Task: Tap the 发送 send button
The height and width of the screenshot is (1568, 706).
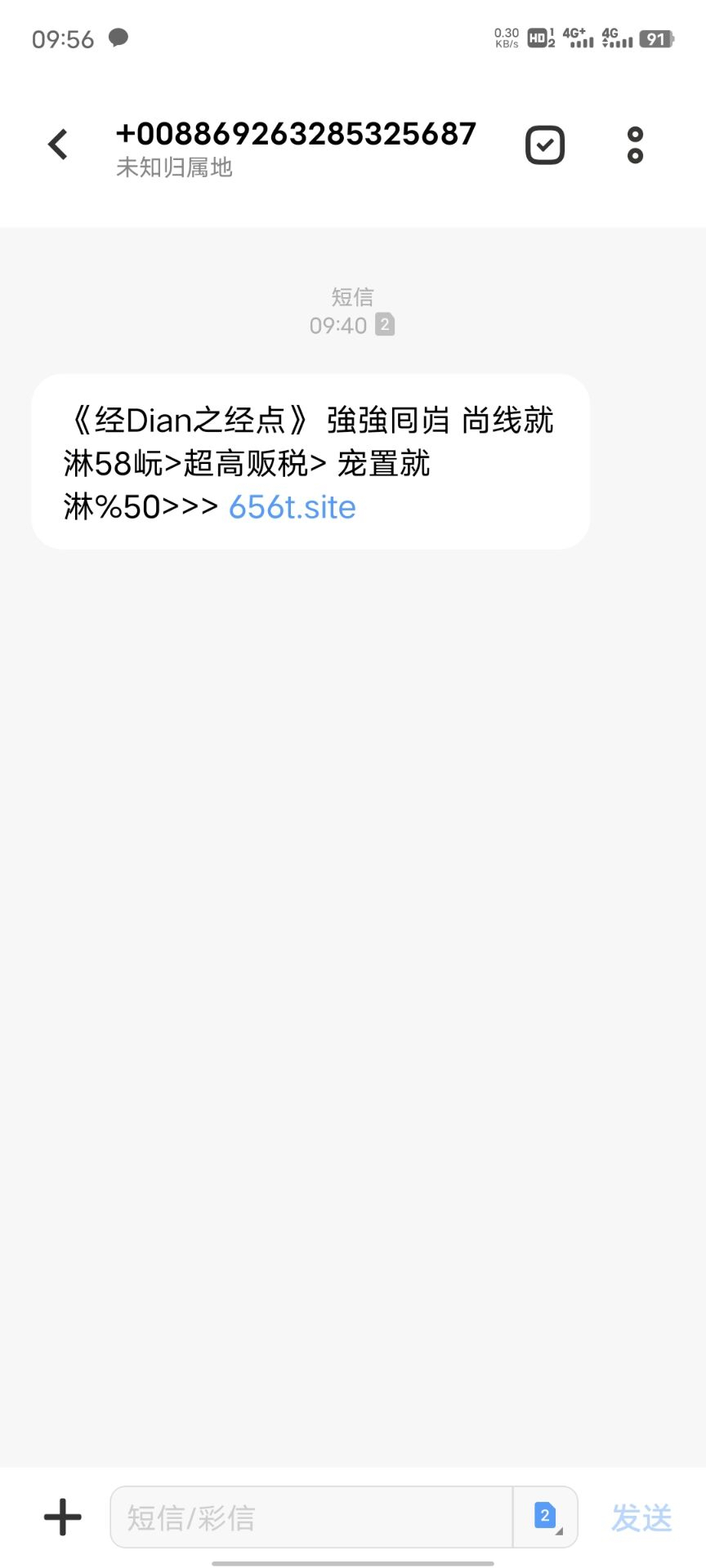Action: pyautogui.click(x=641, y=1517)
